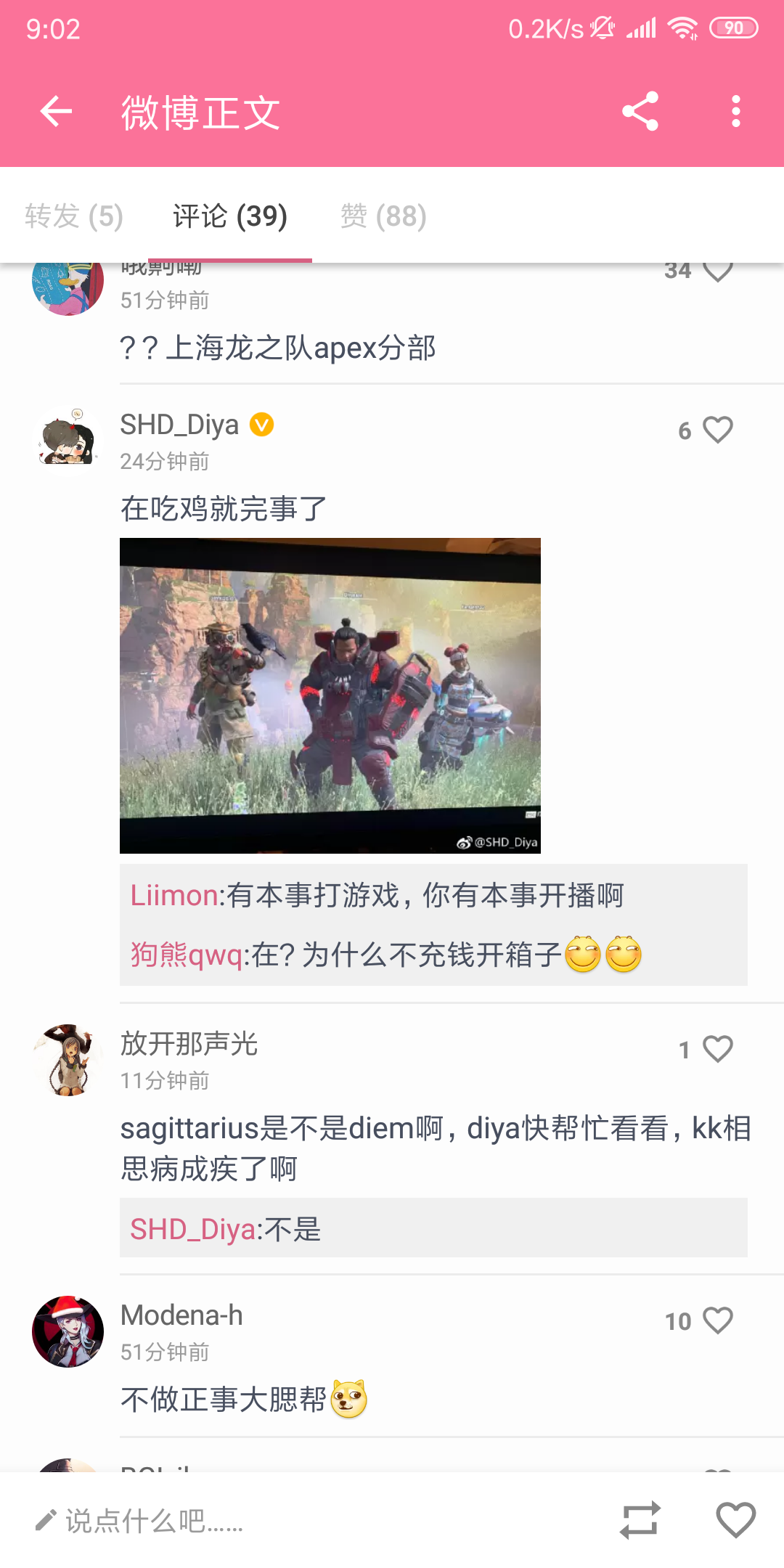Image resolution: width=784 pixels, height=1568 pixels.
Task: Open the overflow menu
Action: point(735,112)
